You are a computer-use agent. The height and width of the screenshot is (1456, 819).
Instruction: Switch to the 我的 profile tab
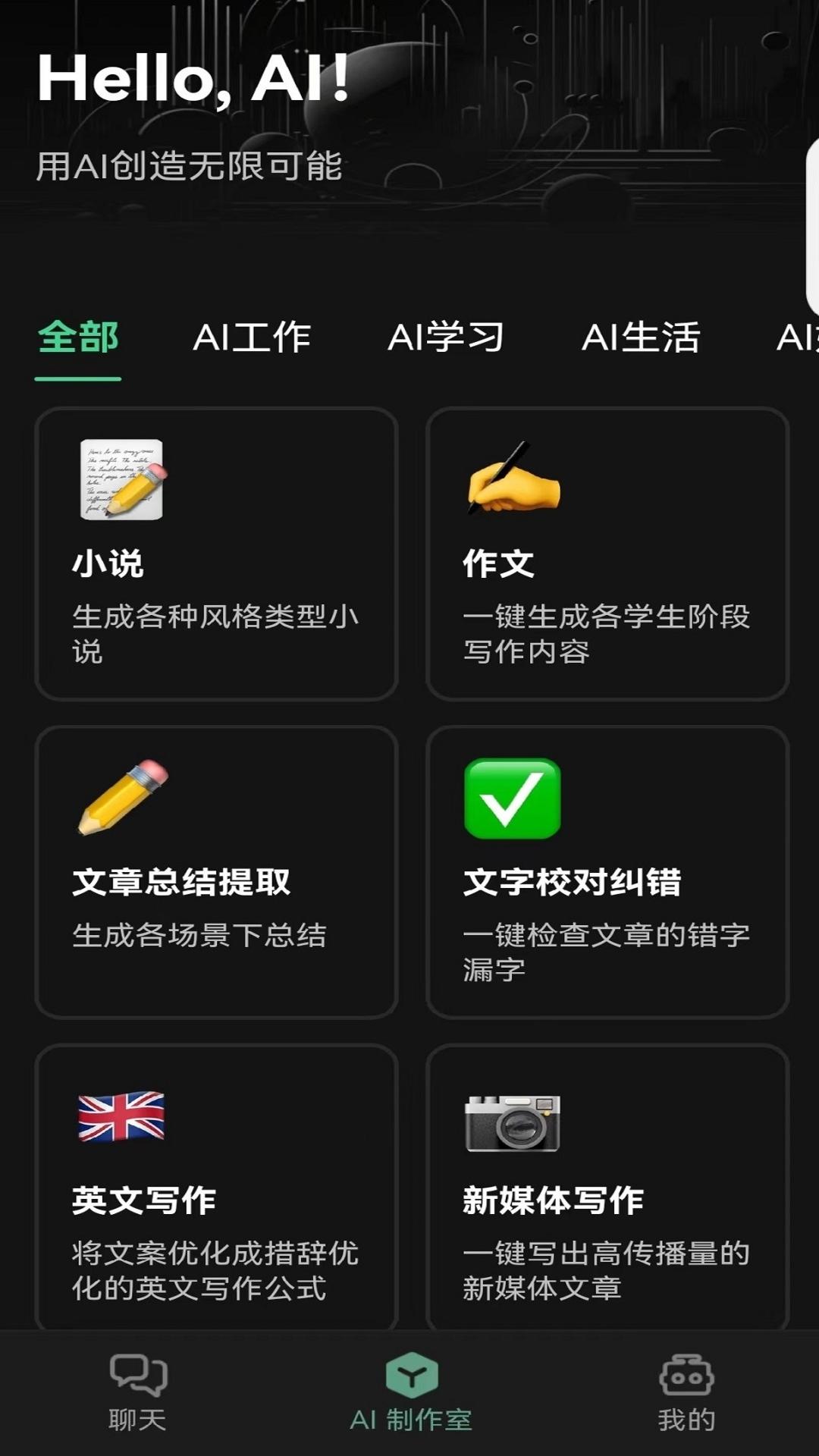coord(686,1392)
